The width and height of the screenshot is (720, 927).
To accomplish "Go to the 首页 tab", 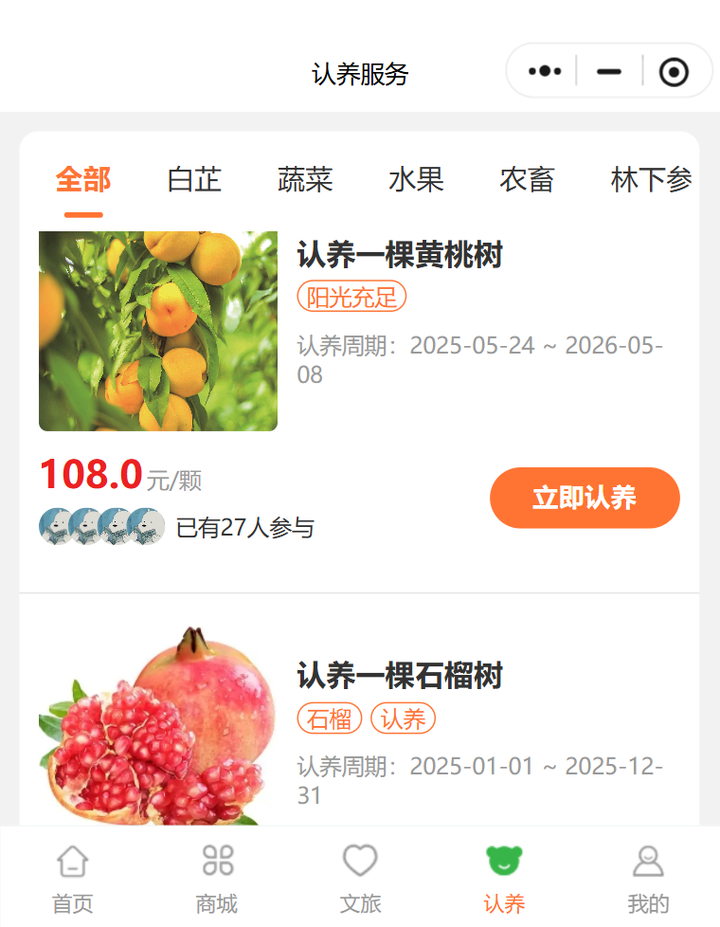I will click(72, 878).
